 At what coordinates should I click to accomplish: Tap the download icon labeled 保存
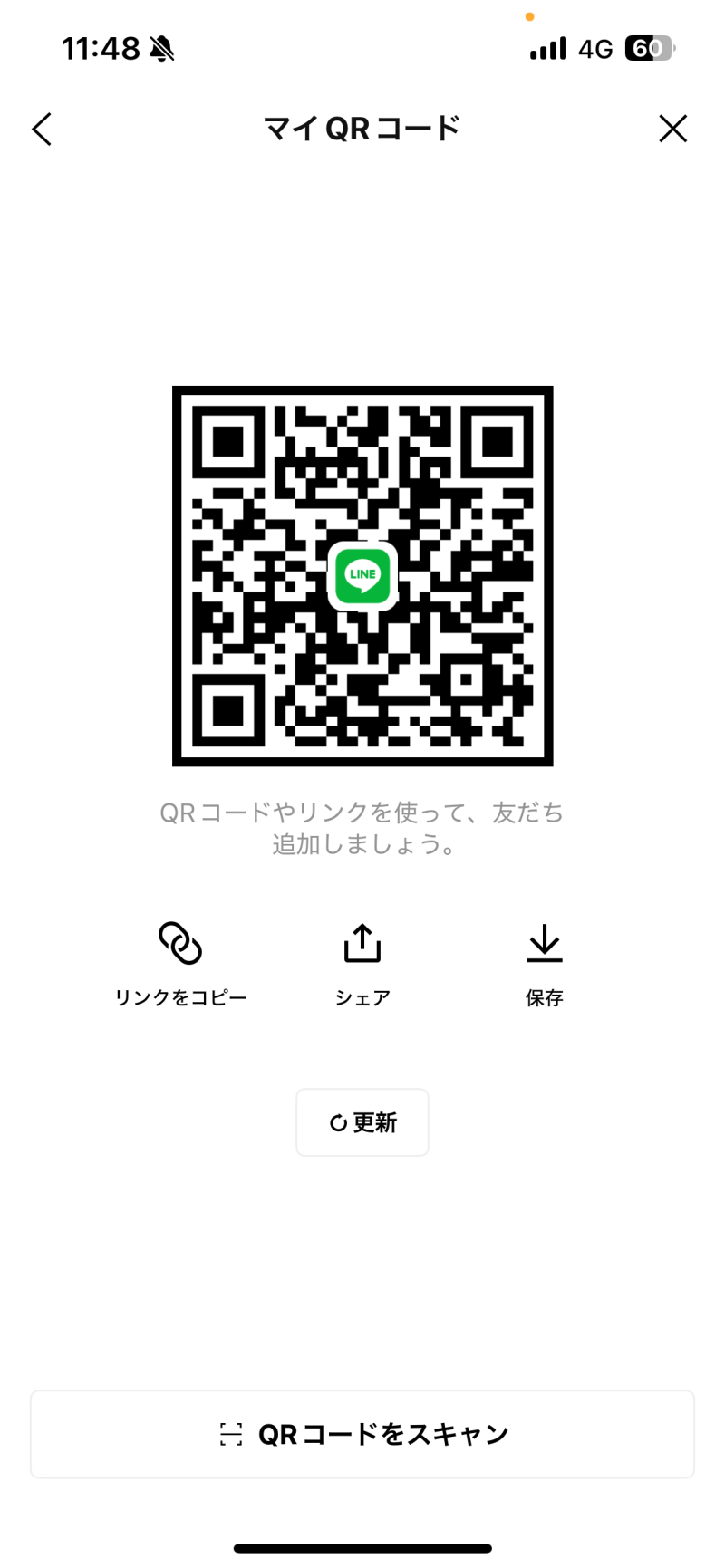tap(544, 942)
